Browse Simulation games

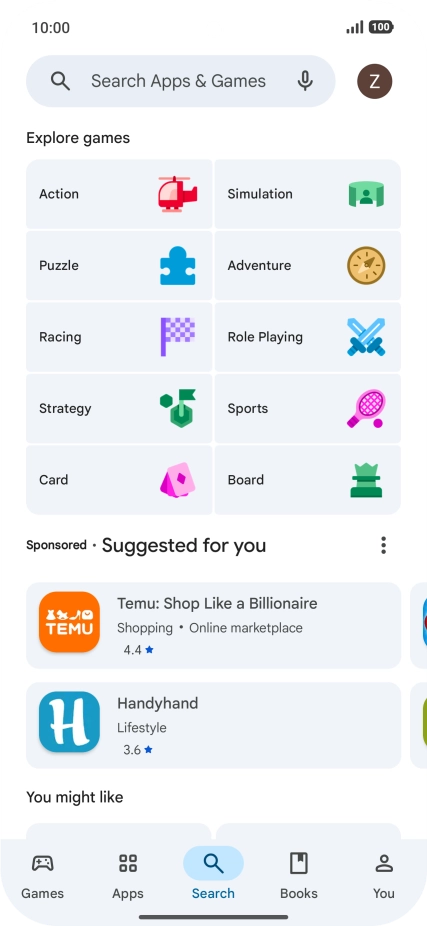[x=308, y=194]
